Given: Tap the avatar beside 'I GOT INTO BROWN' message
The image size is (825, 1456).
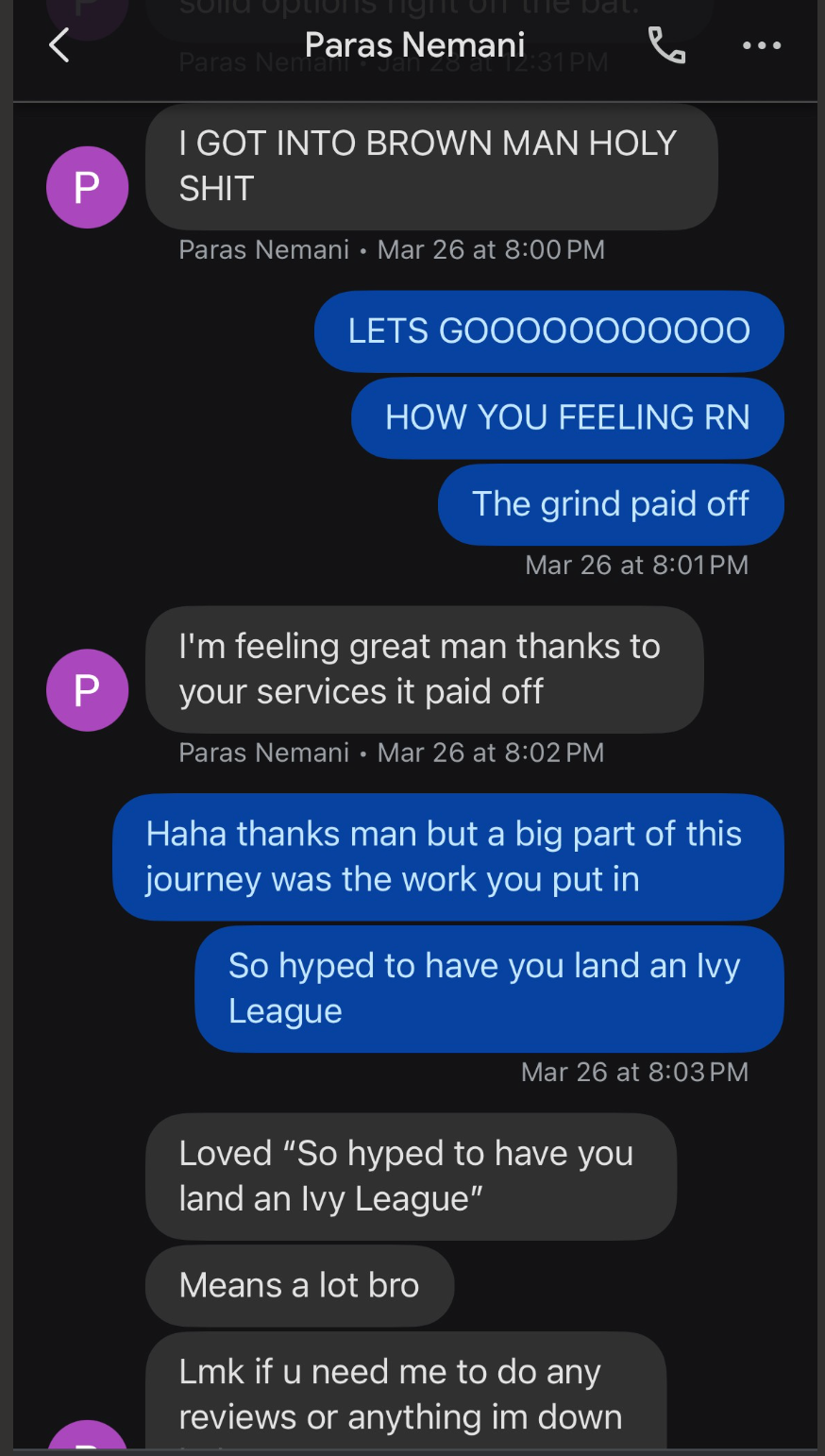Looking at the screenshot, I should [x=87, y=187].
